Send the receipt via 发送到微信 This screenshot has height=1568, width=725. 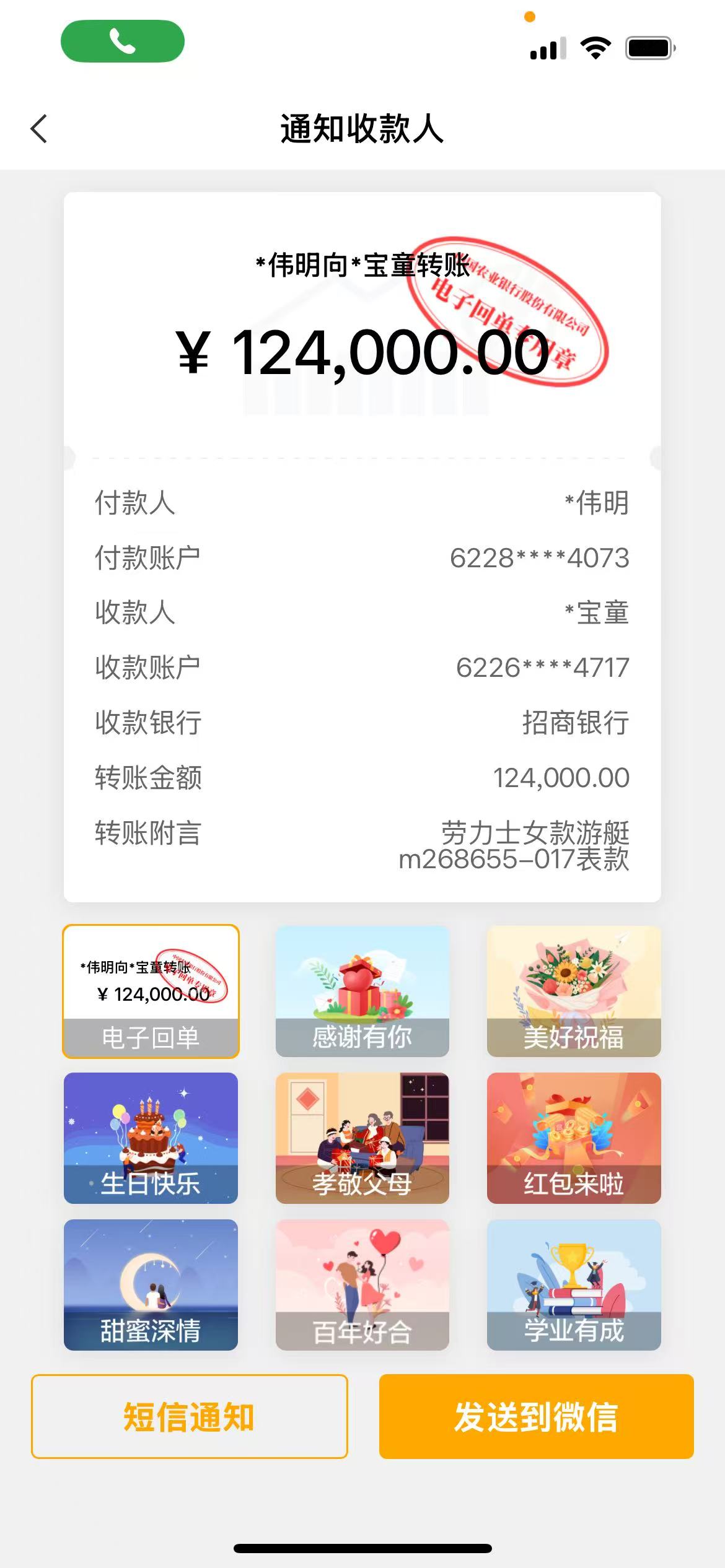click(536, 1417)
